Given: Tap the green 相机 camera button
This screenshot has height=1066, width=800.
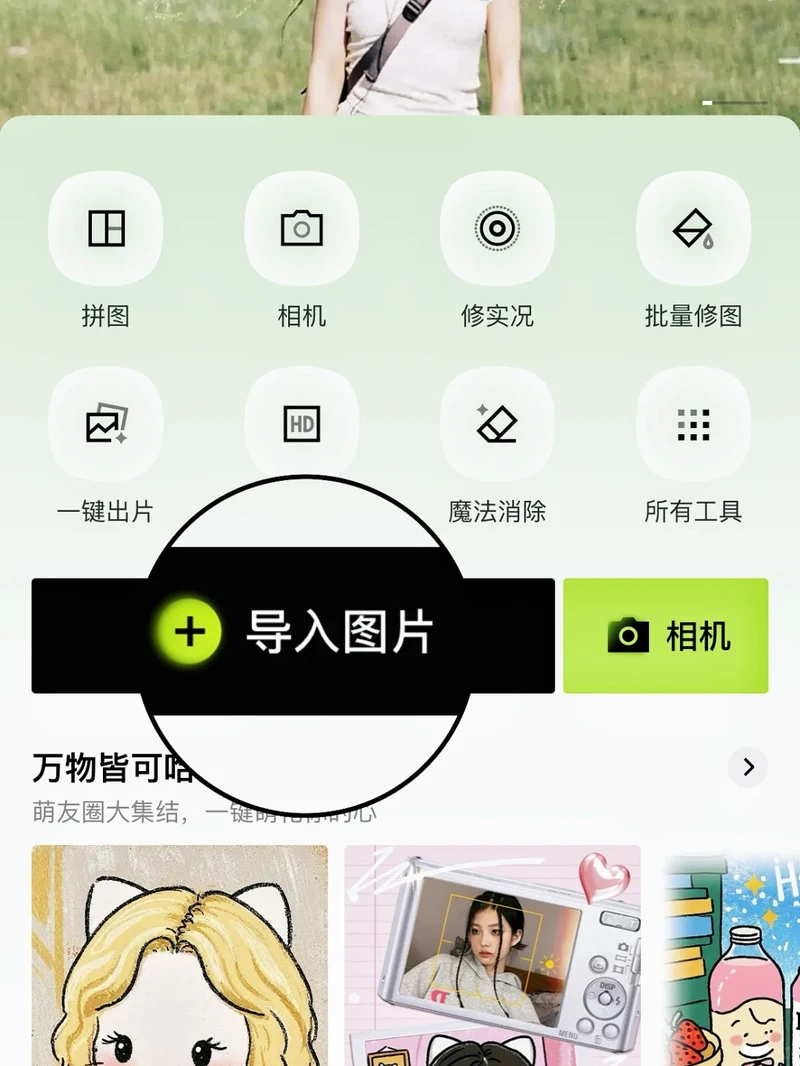Looking at the screenshot, I should pyautogui.click(x=666, y=635).
